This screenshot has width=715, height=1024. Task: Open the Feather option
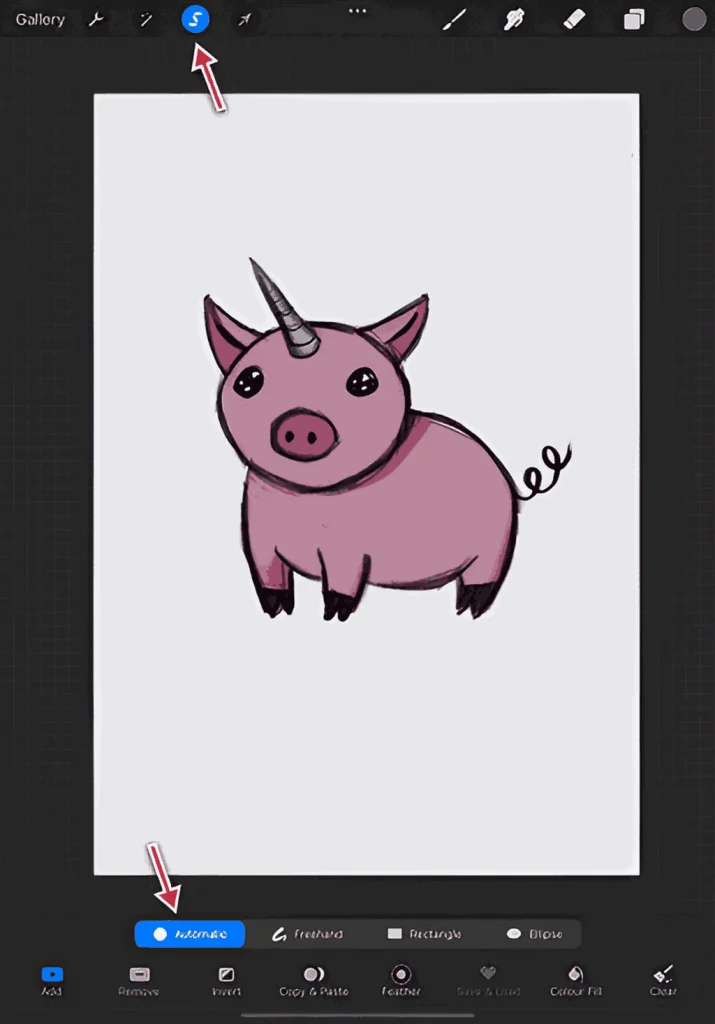point(401,979)
